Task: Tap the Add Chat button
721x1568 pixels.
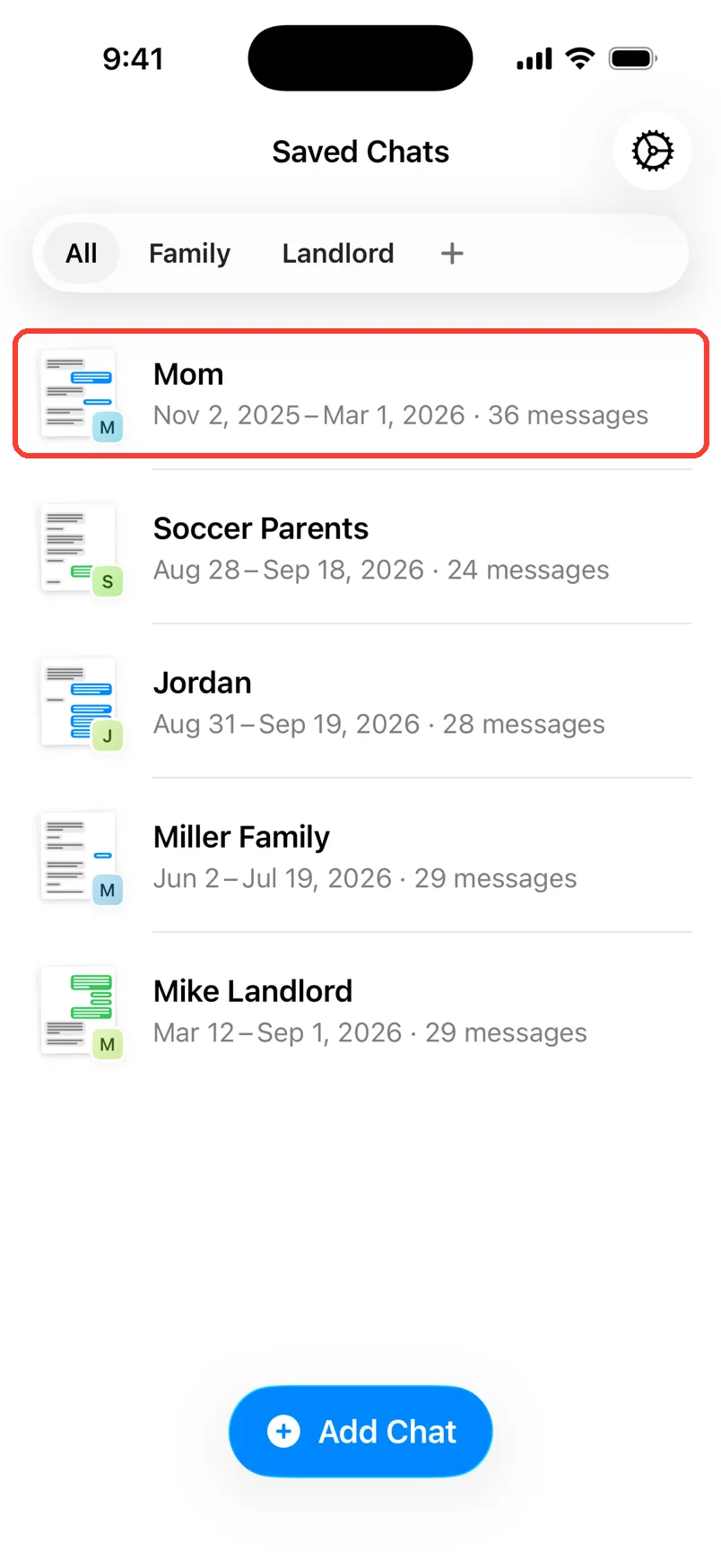Action: [360, 1431]
